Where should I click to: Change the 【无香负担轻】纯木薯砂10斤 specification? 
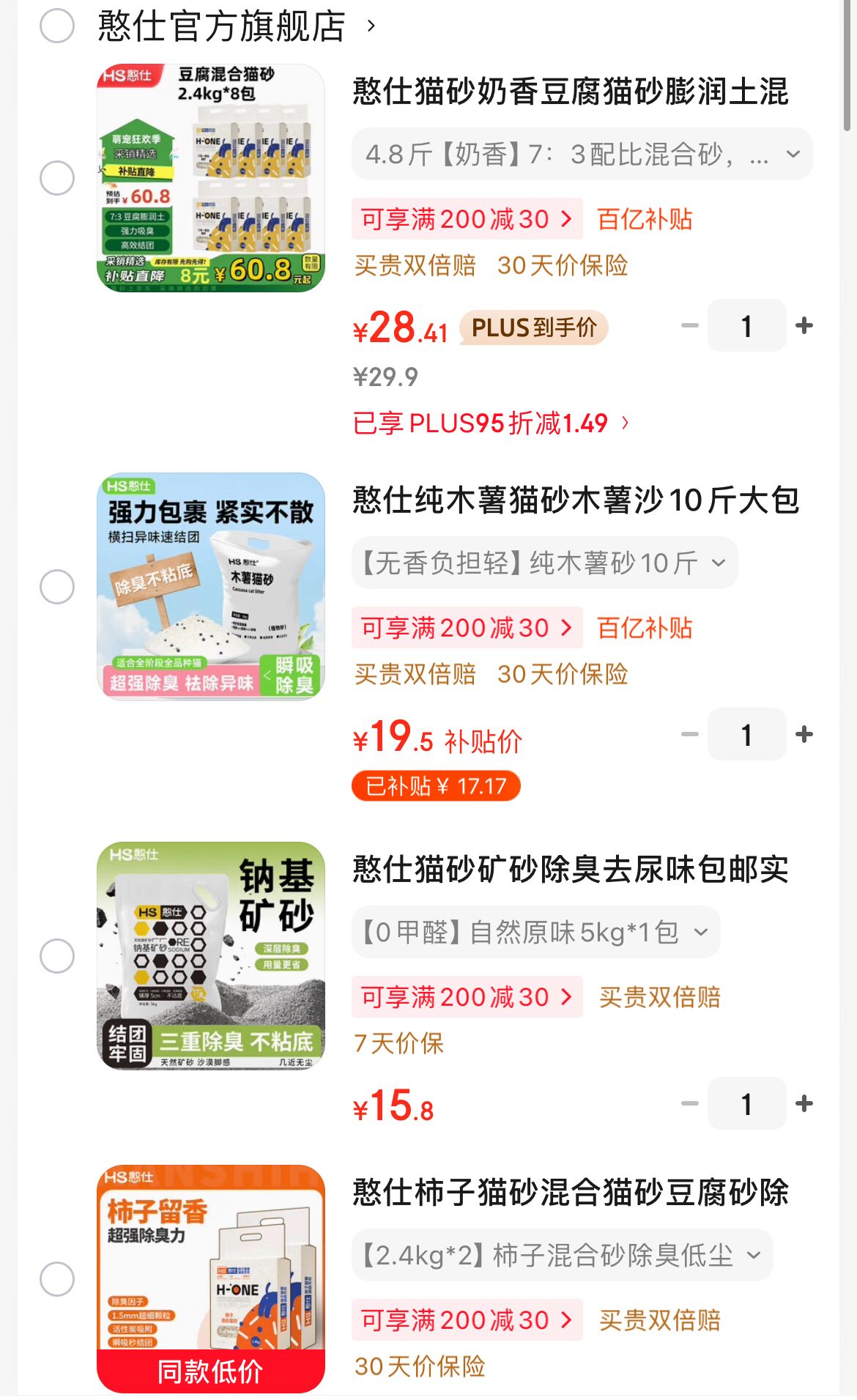[544, 563]
